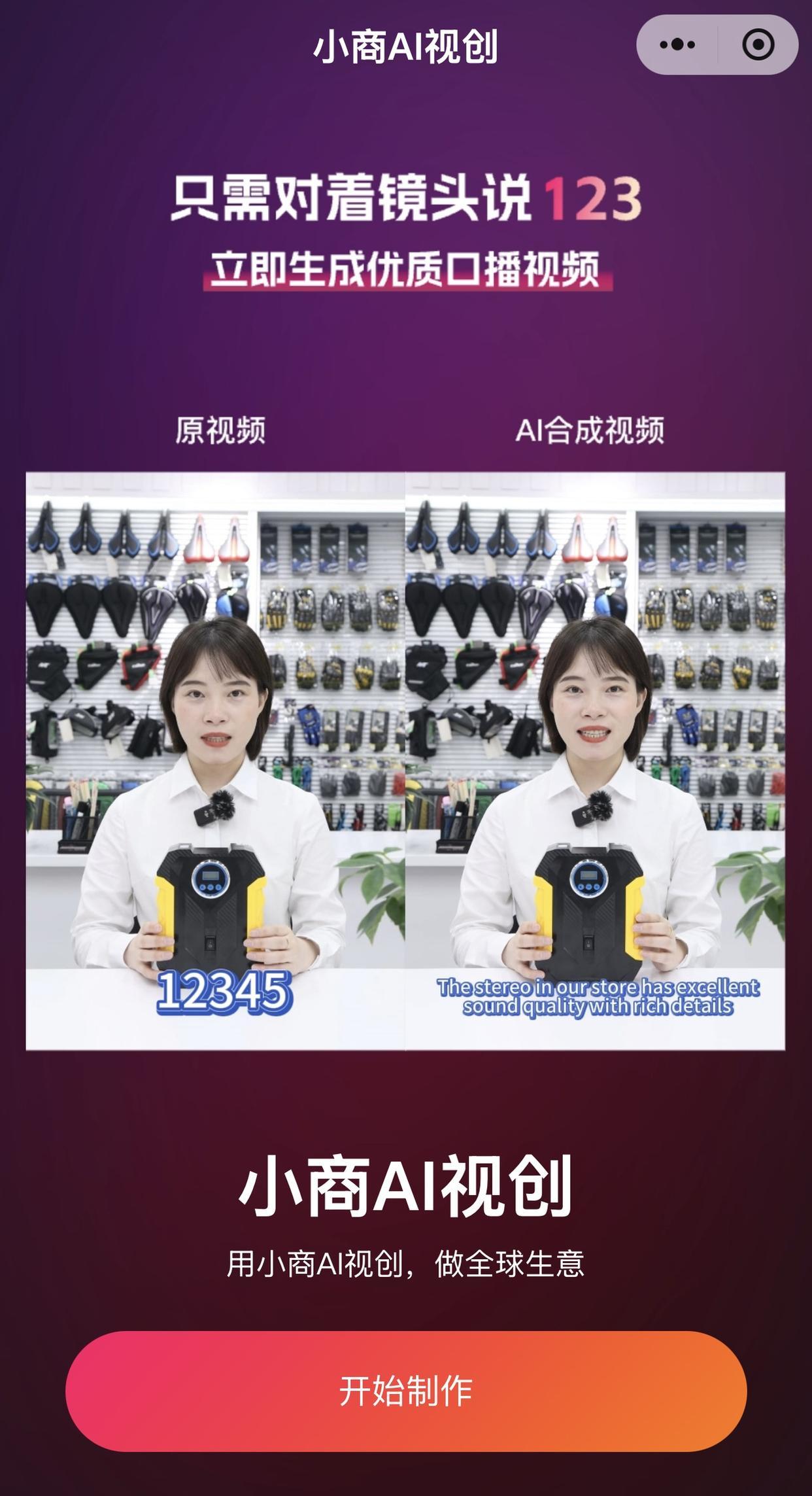Tap the 开始制作 button
This screenshot has height=1496, width=812.
coord(405,1391)
